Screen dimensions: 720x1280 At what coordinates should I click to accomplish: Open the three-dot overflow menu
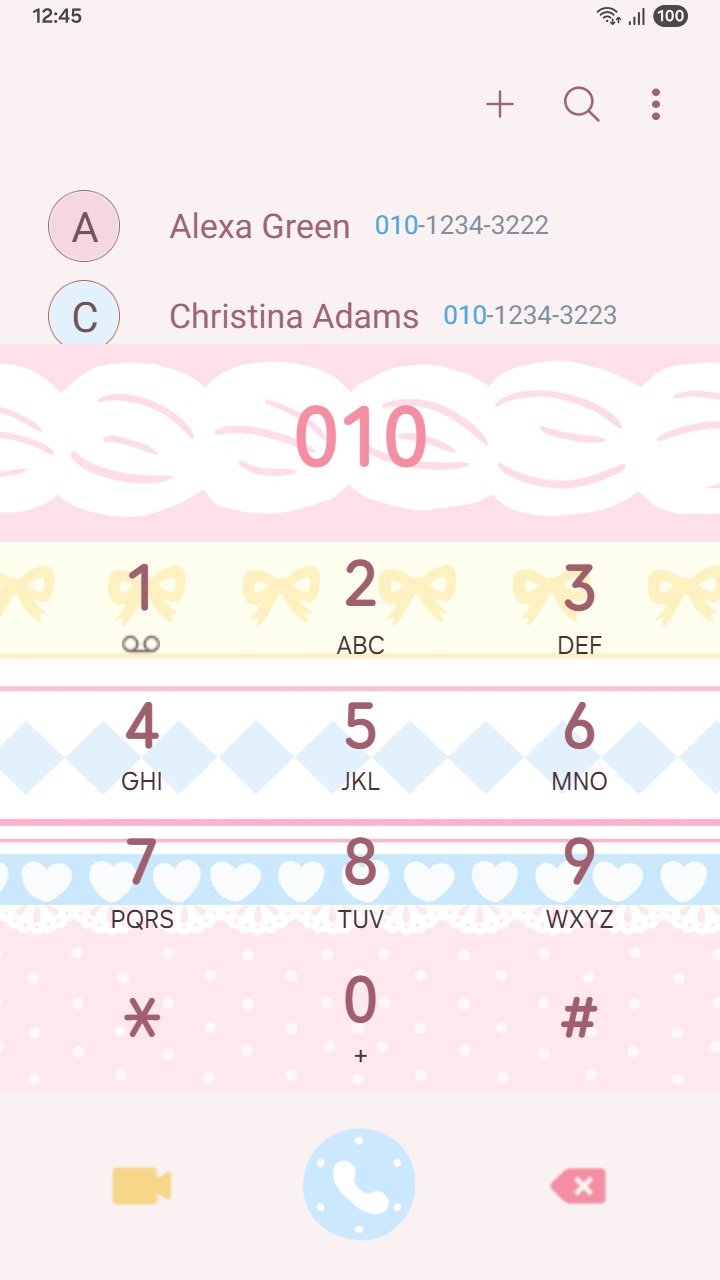click(x=656, y=104)
